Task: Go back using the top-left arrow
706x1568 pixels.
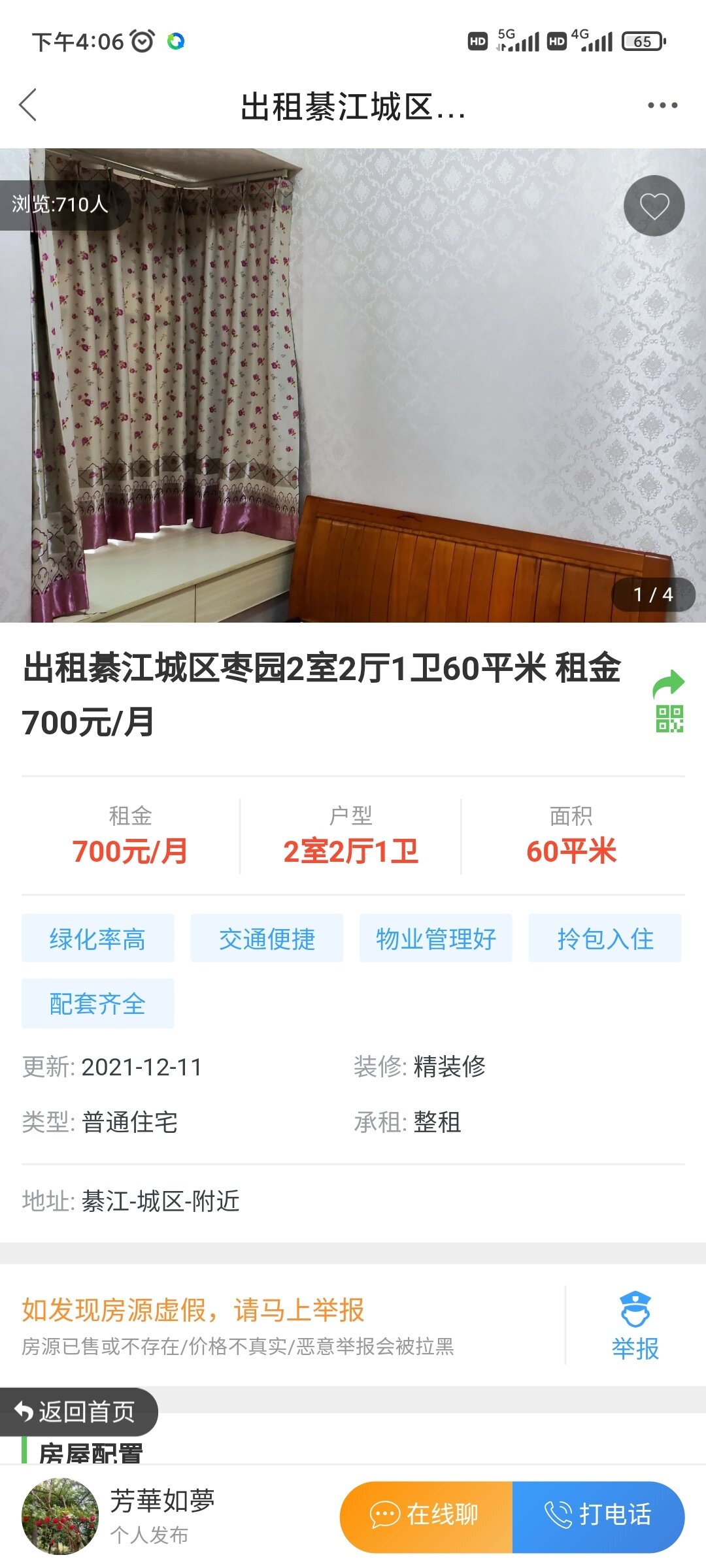Action: (x=28, y=105)
